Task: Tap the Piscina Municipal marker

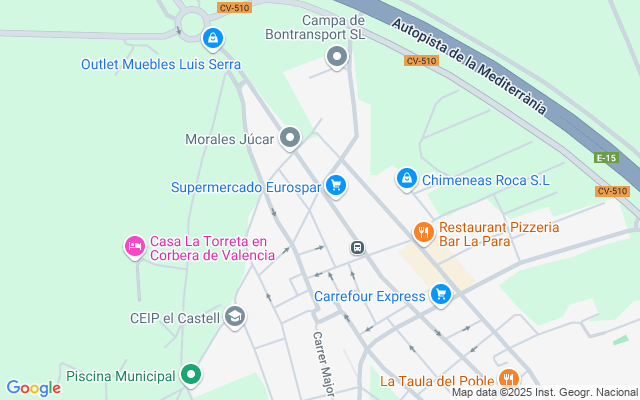Action: (191, 376)
